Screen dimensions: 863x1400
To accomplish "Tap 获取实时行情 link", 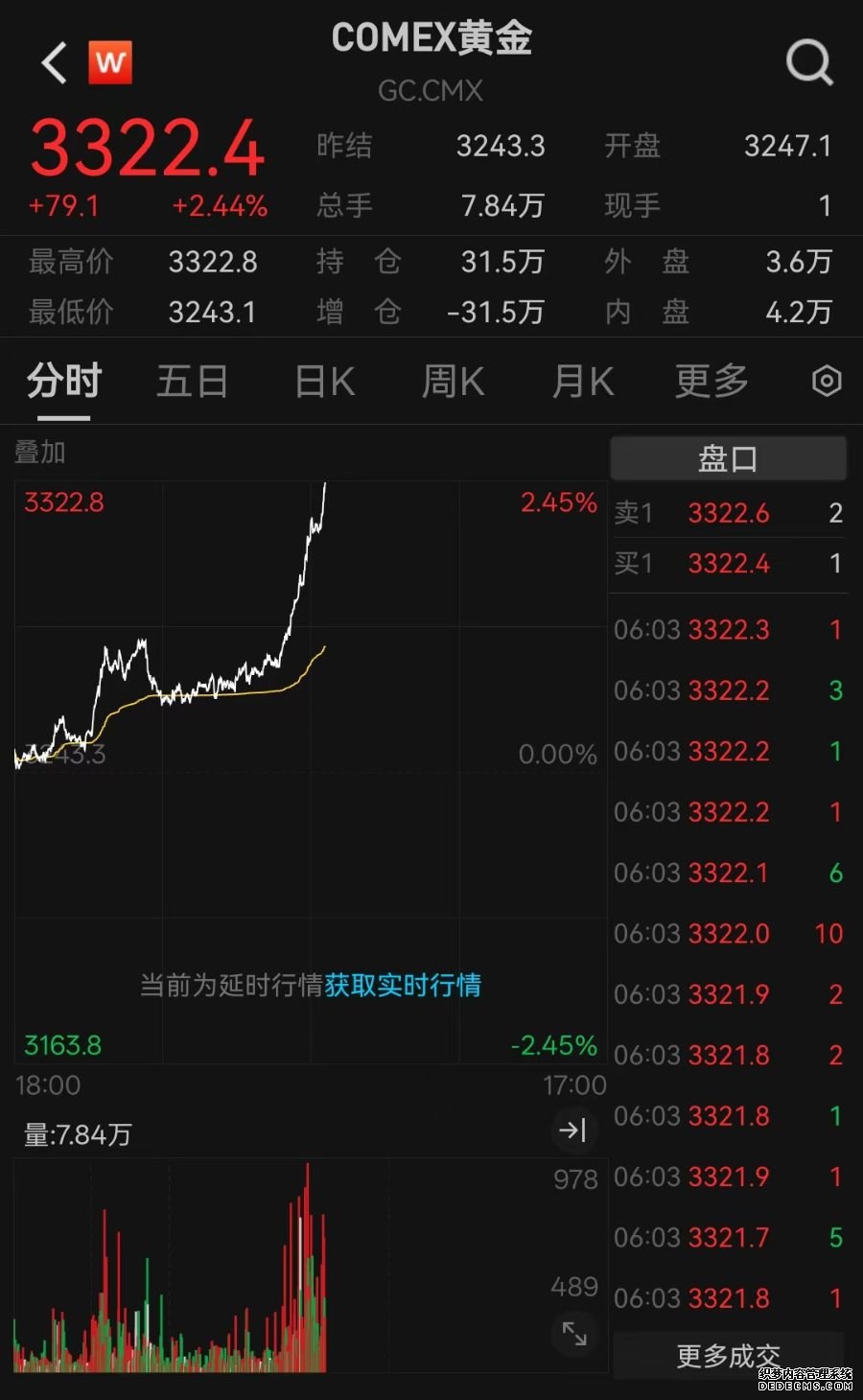I will pyautogui.click(x=403, y=985).
